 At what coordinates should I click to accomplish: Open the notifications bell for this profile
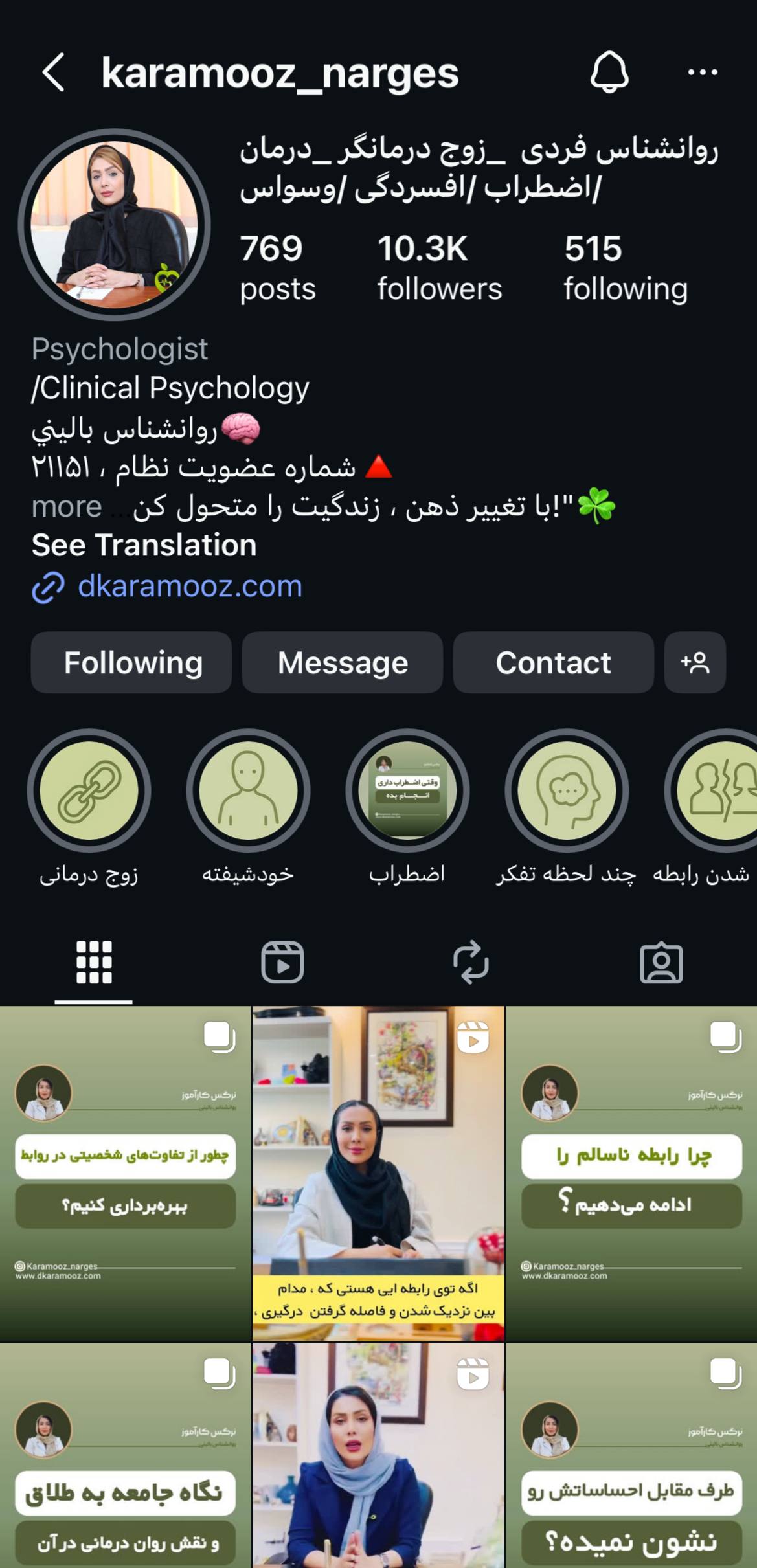pos(609,73)
